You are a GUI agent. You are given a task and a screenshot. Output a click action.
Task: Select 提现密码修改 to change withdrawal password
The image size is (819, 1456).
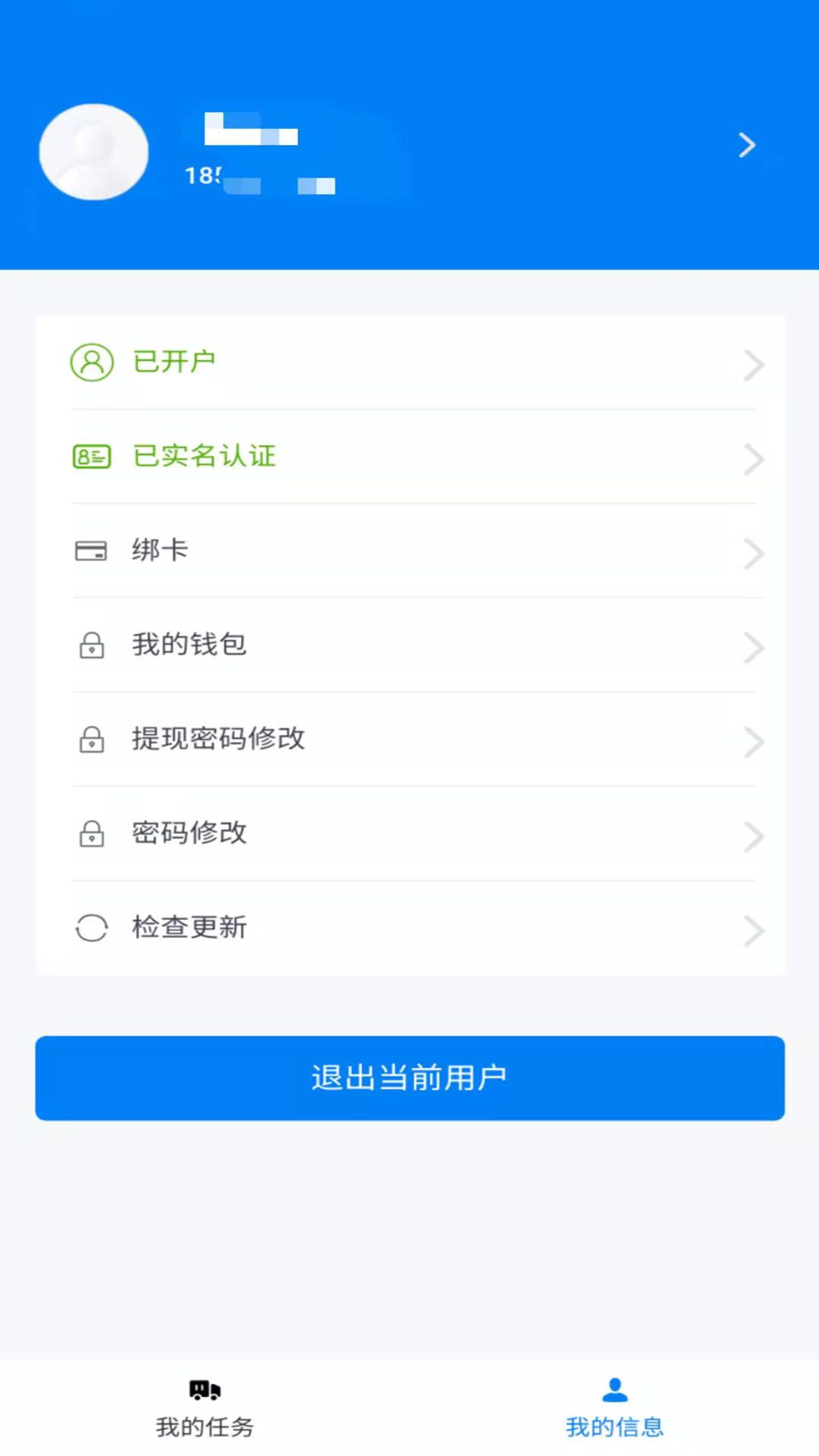[x=409, y=739]
